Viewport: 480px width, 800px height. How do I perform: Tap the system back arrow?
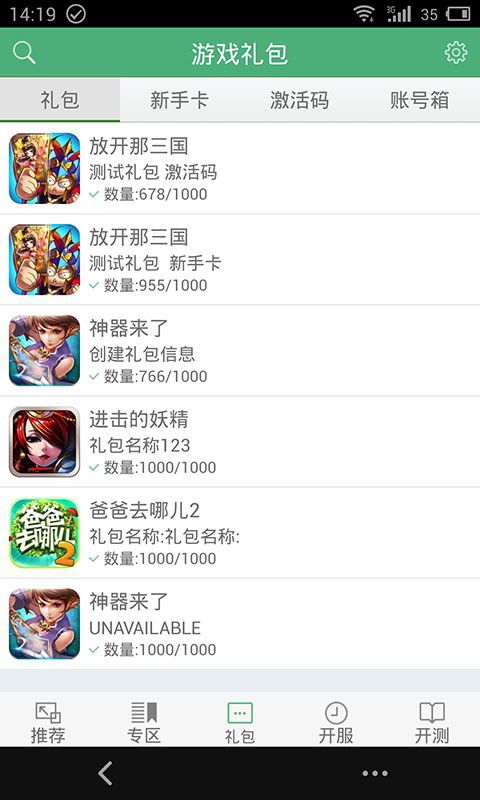coord(105,773)
